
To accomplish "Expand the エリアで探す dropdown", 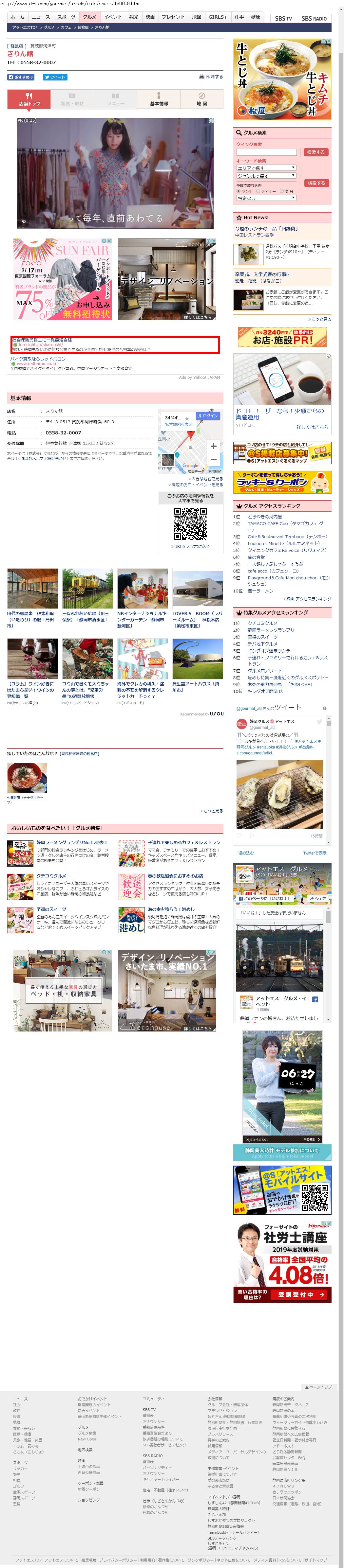I will (x=266, y=167).
